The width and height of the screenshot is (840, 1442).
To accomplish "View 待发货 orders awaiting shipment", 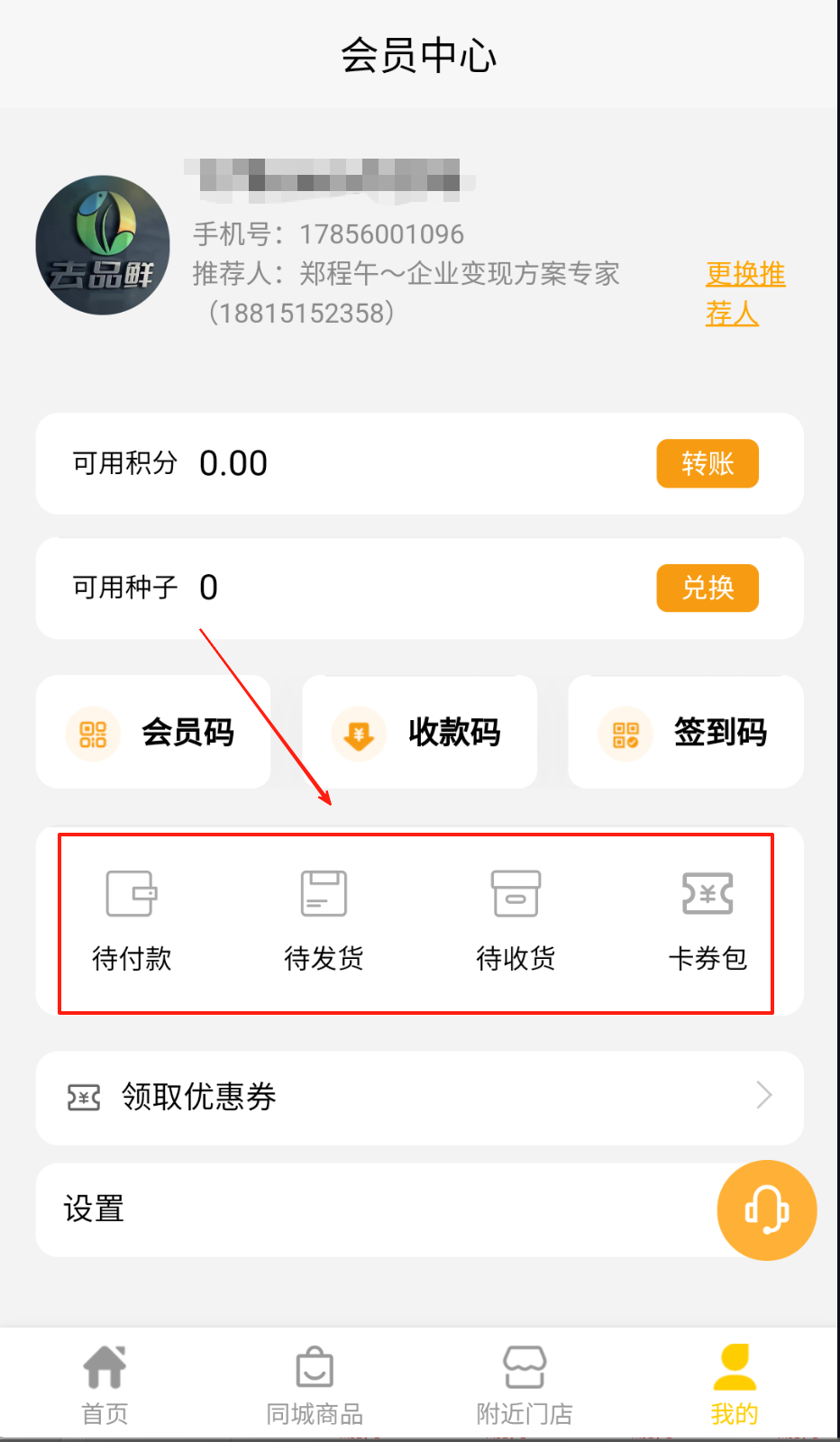I will pyautogui.click(x=324, y=919).
